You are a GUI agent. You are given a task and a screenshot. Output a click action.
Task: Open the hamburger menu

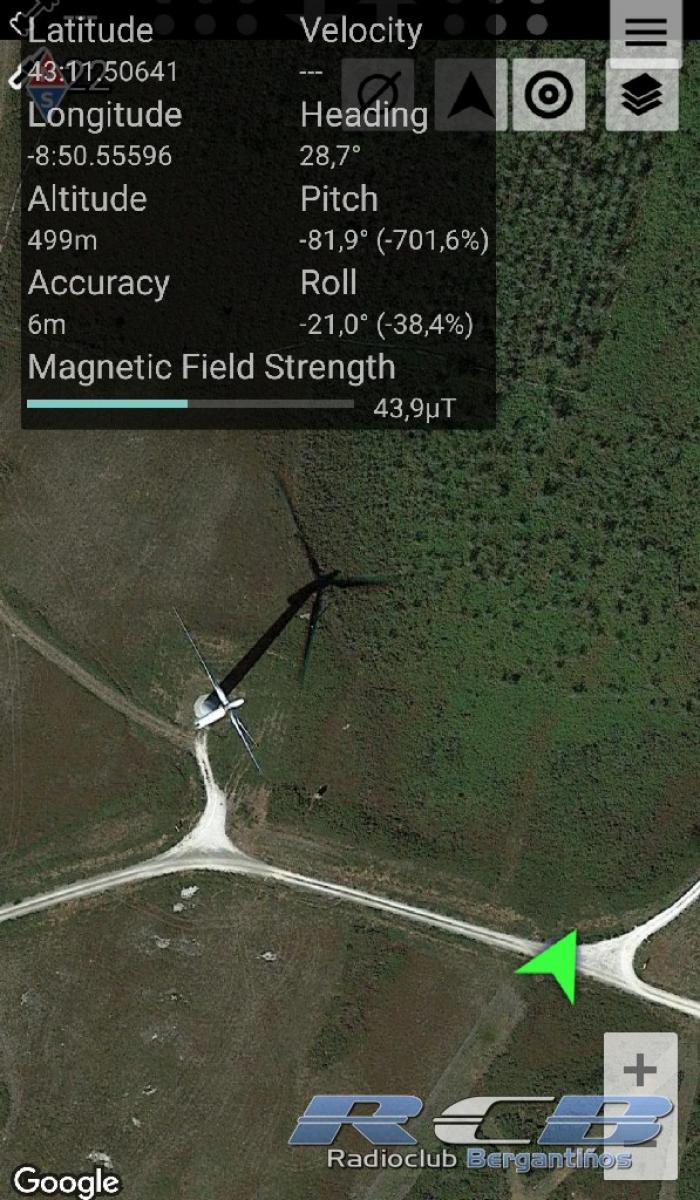coord(645,32)
